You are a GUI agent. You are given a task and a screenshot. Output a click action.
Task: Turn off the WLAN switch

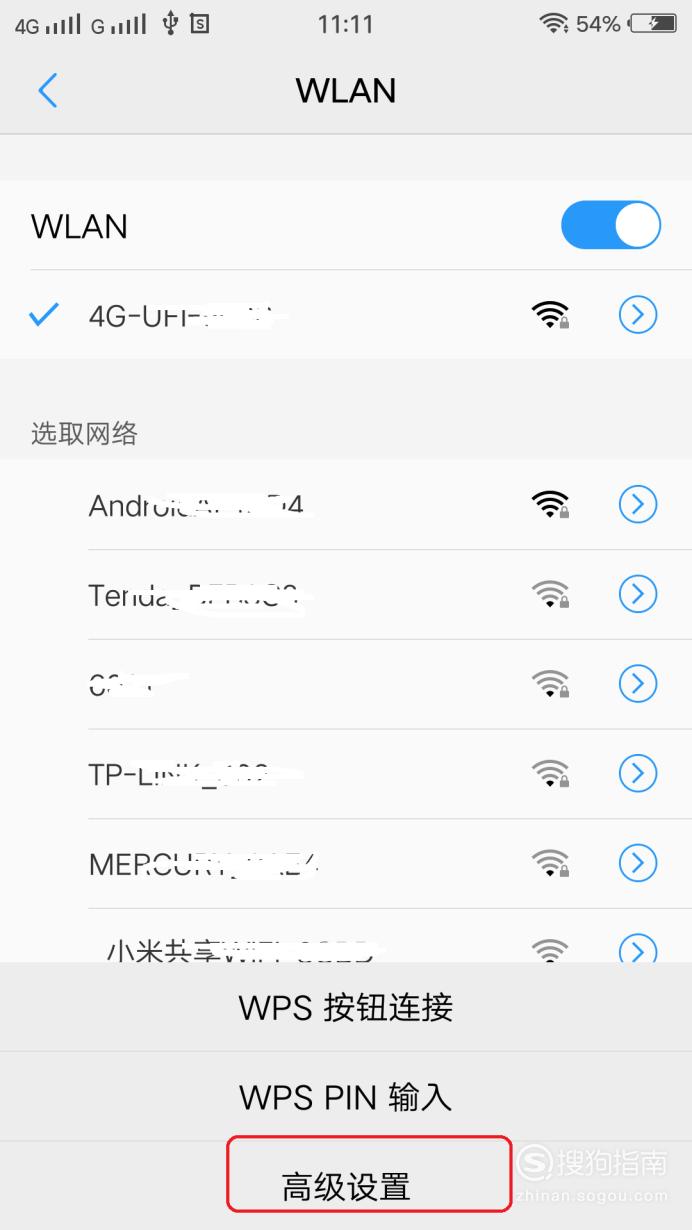(611, 225)
